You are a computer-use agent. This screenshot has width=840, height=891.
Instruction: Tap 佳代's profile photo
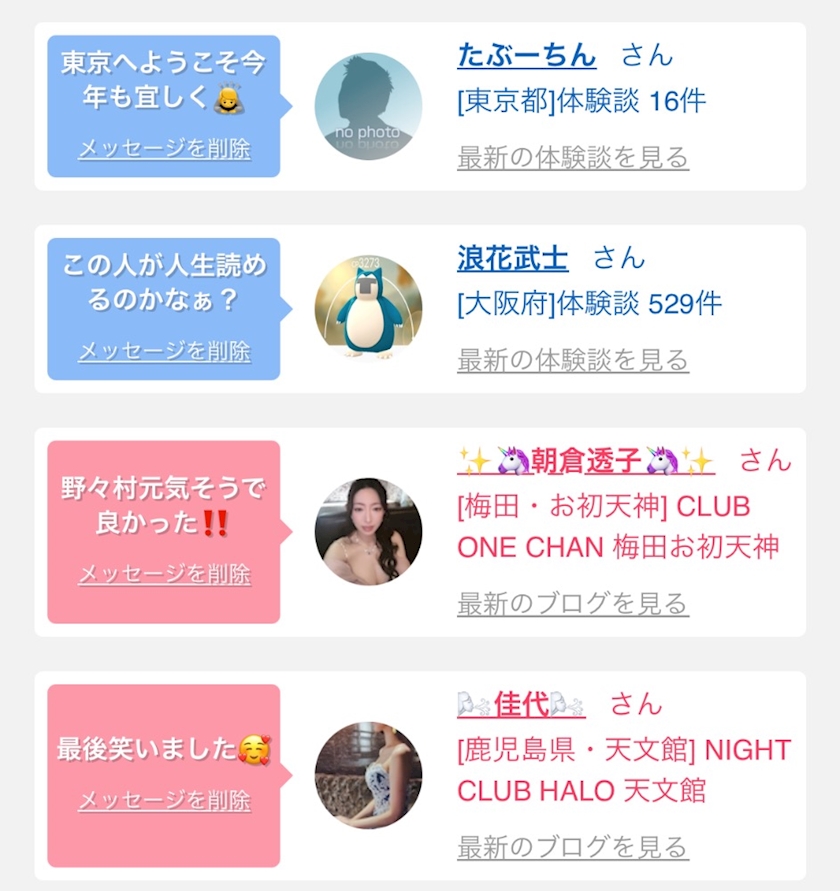pyautogui.click(x=368, y=775)
